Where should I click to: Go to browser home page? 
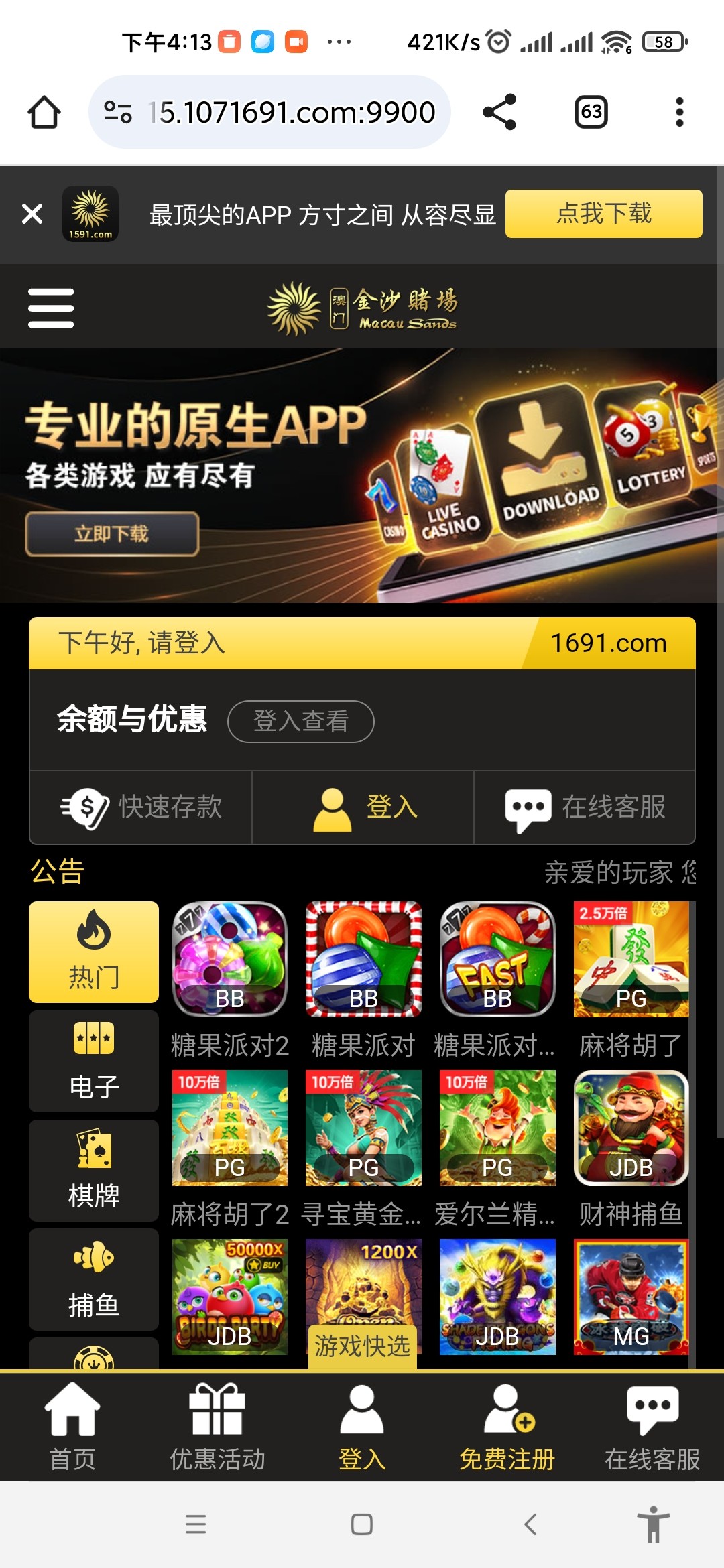44,112
